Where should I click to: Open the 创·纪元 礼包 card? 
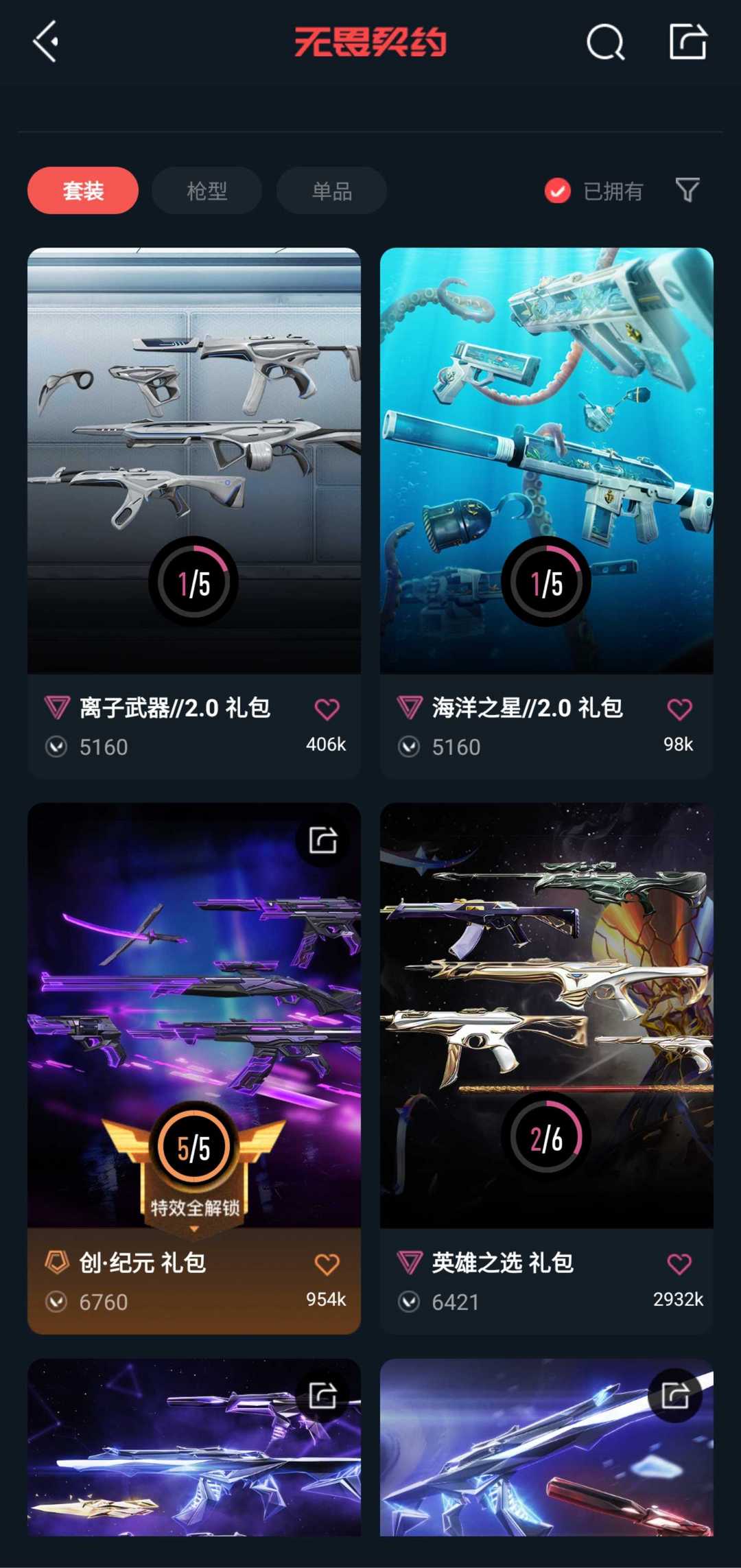pyautogui.click(x=194, y=1068)
